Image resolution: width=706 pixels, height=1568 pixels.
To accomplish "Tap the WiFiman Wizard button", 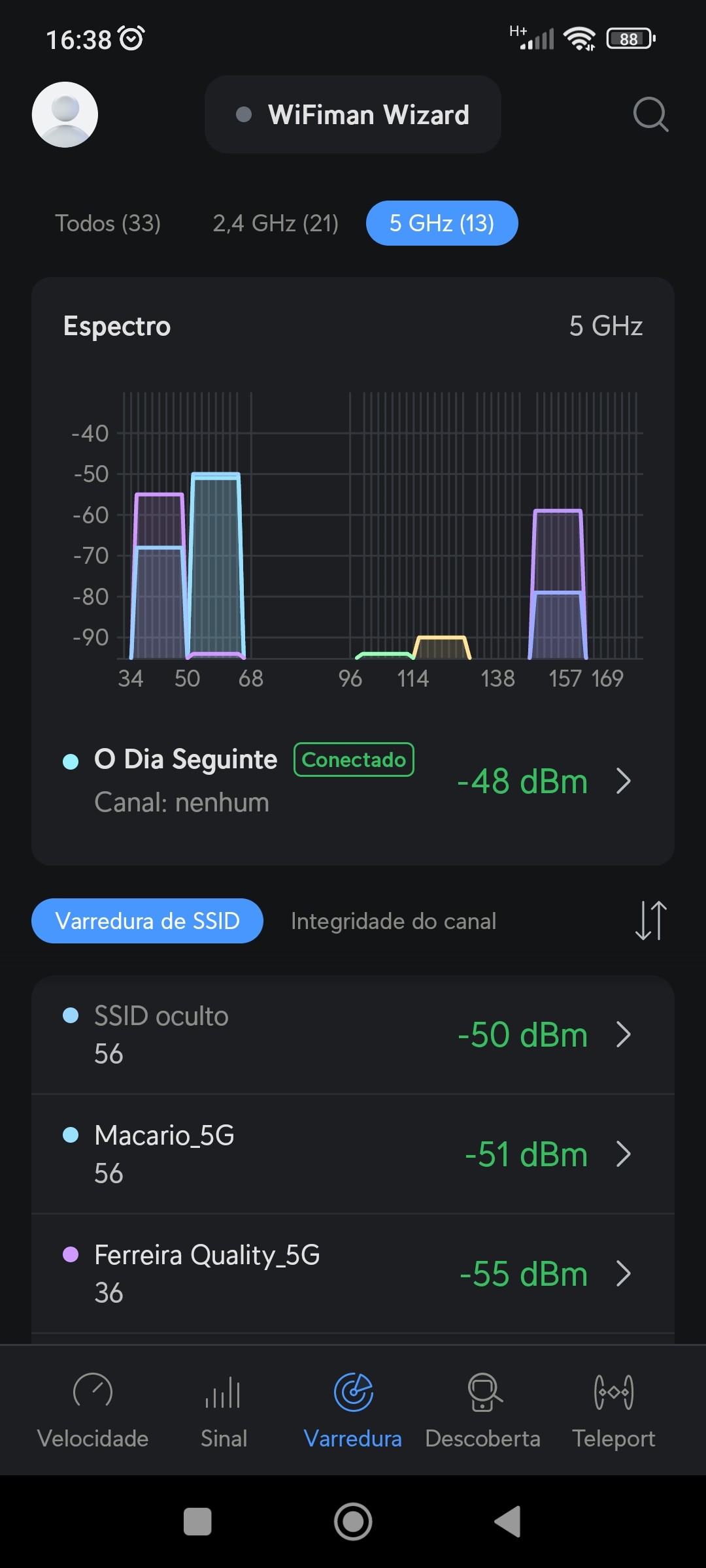I will (x=353, y=114).
